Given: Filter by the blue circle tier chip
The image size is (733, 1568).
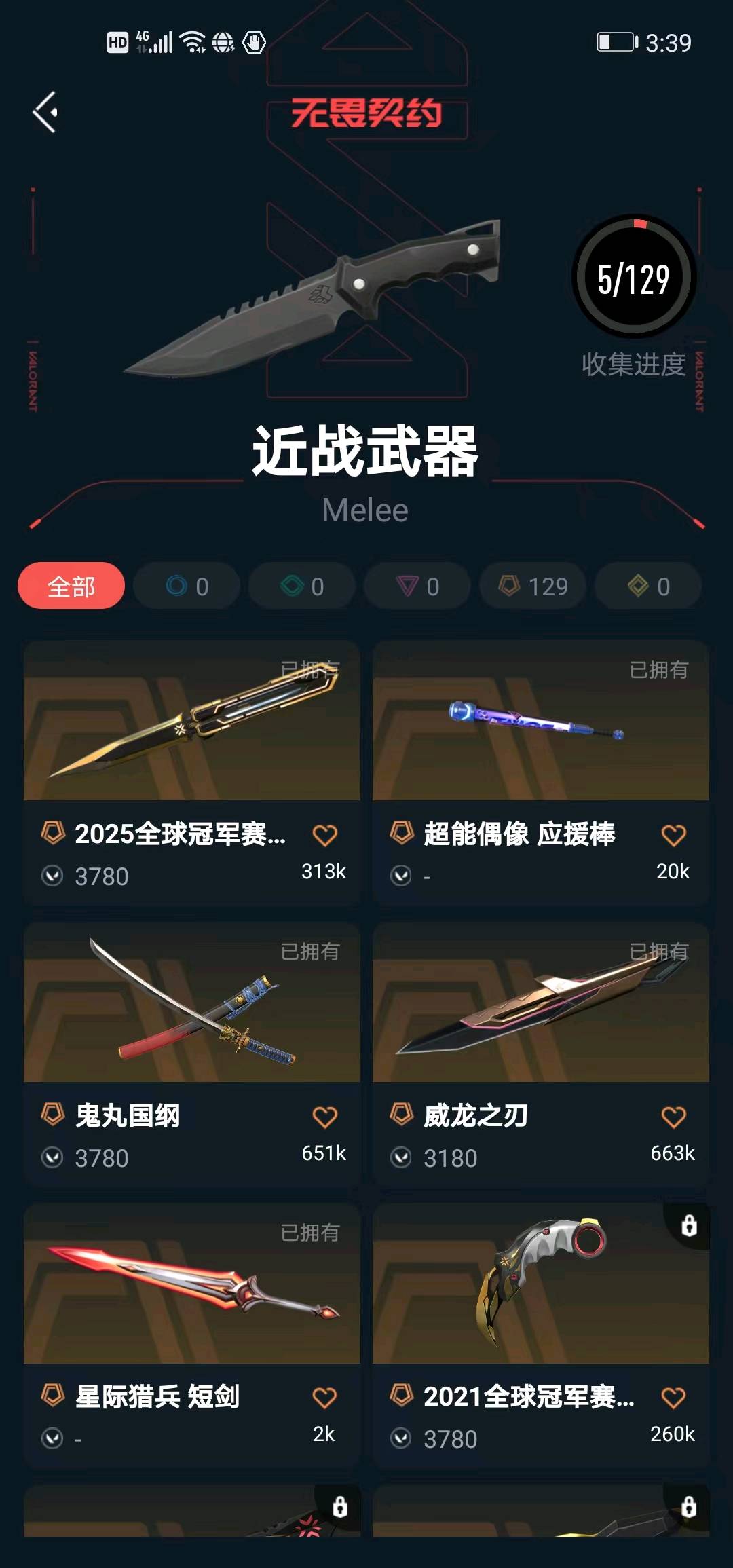Looking at the screenshot, I should pos(187,586).
